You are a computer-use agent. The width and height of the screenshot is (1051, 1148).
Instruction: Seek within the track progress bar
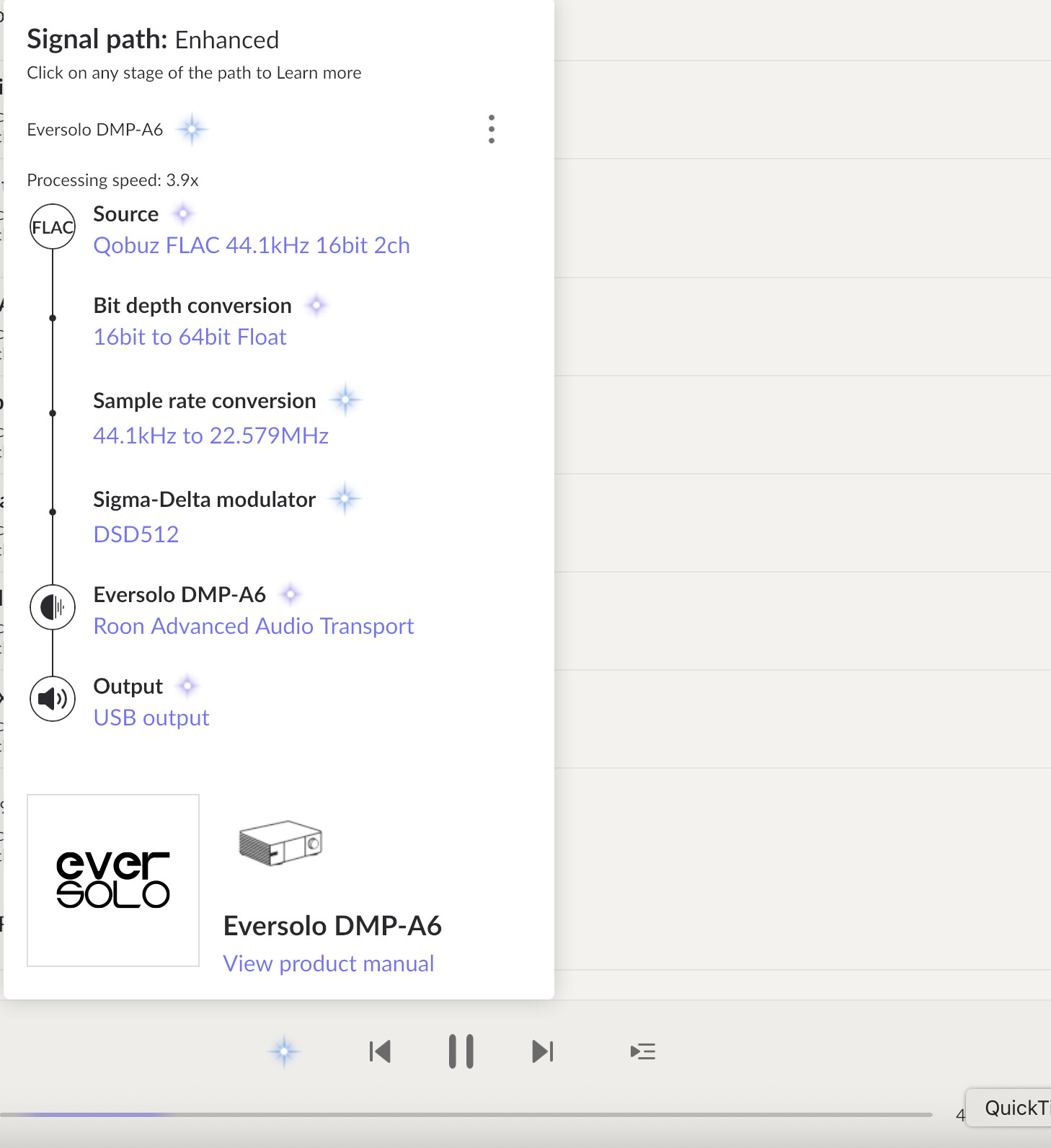469,1115
